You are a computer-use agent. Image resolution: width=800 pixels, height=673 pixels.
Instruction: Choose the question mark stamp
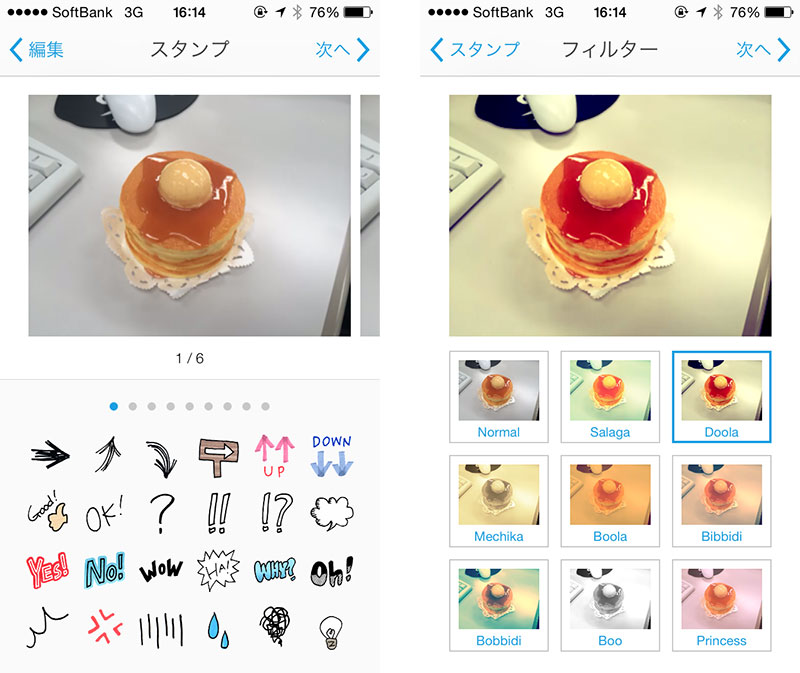tap(161, 513)
